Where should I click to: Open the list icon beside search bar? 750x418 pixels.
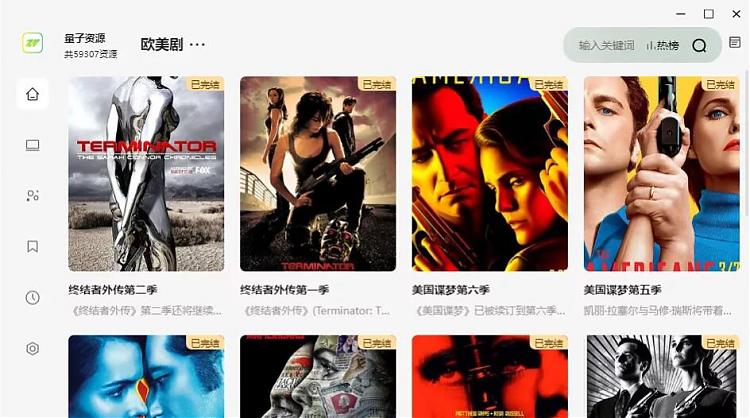point(735,43)
